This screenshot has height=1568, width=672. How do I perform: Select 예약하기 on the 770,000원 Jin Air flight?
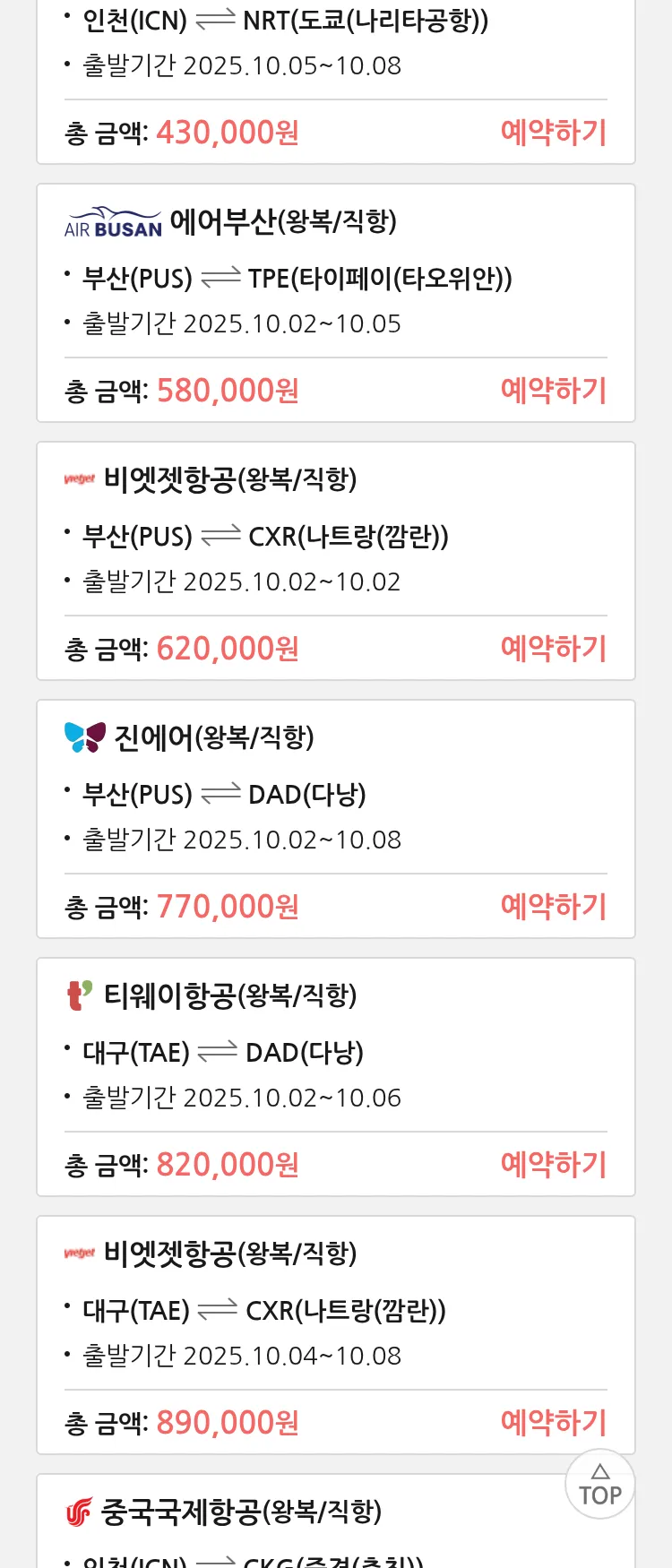pos(553,907)
